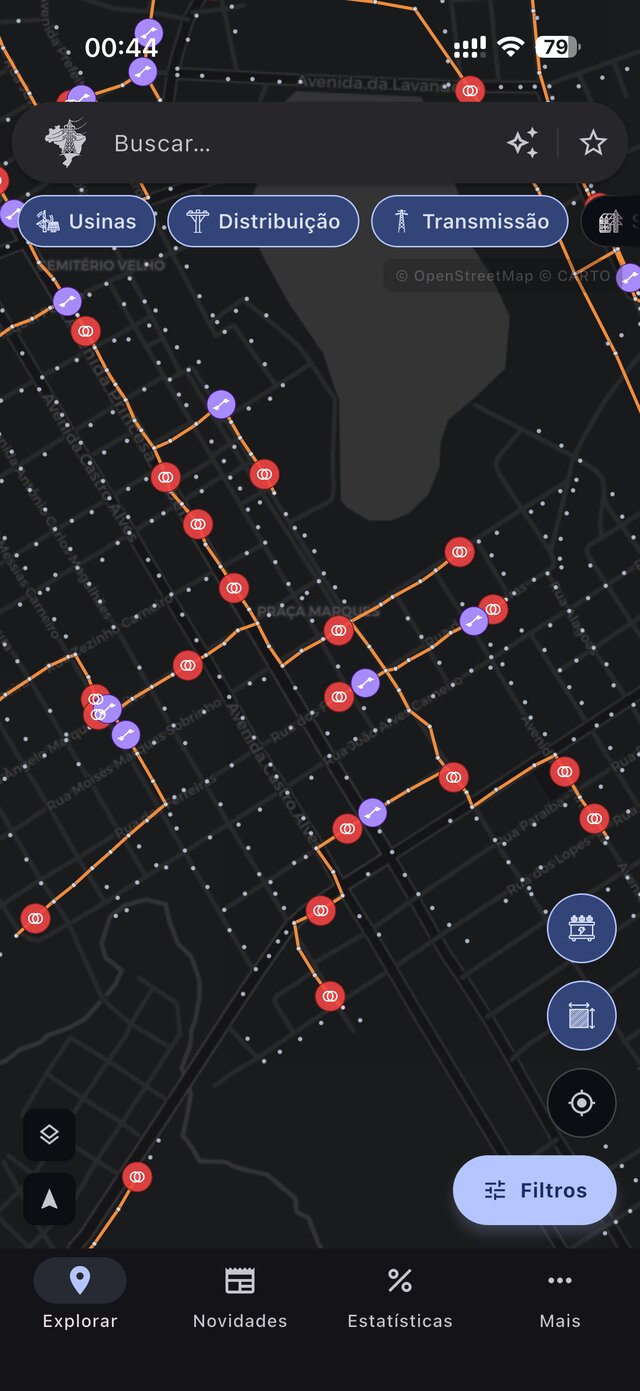The height and width of the screenshot is (1391, 640).
Task: Go to the Explorar tab
Action: pos(80,1298)
